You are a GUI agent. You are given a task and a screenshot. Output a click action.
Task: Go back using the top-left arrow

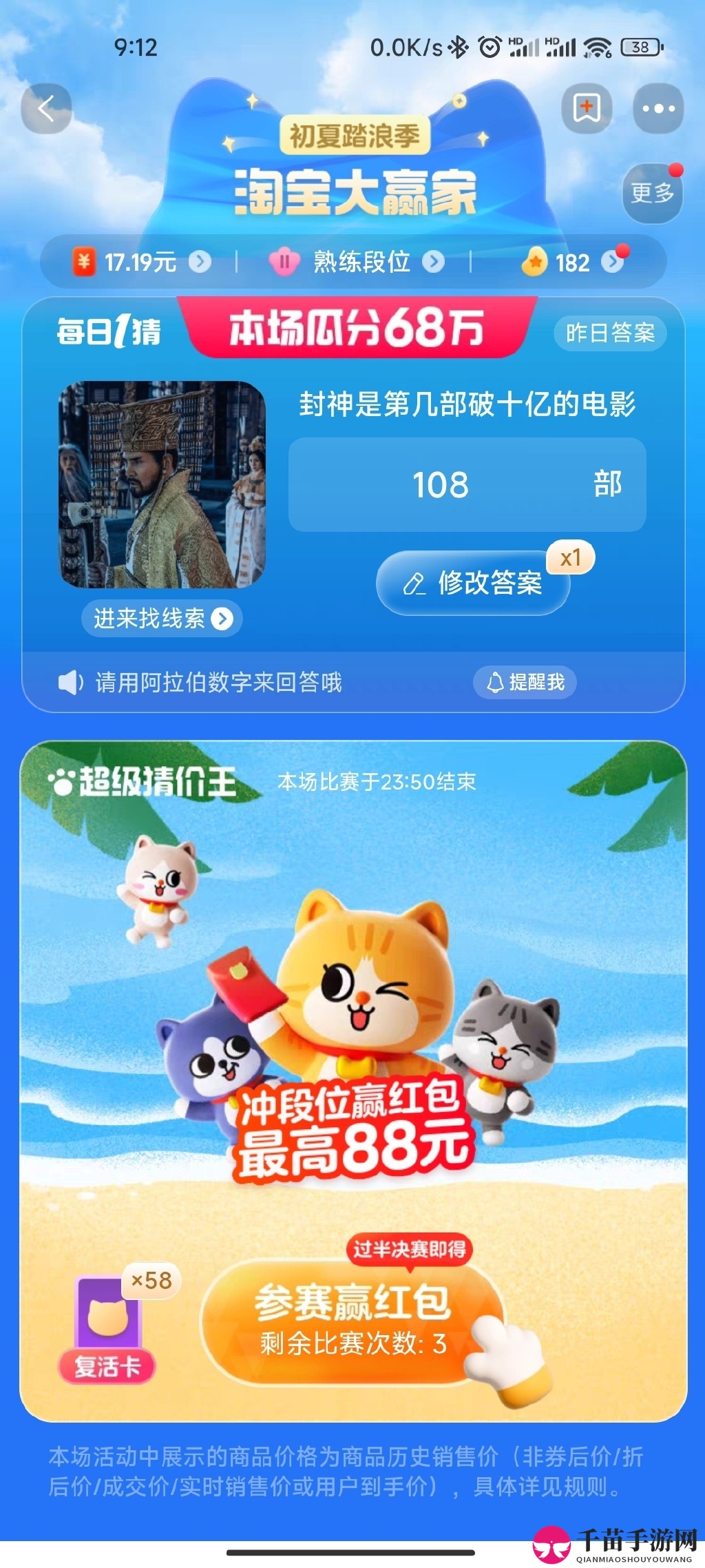[x=46, y=109]
